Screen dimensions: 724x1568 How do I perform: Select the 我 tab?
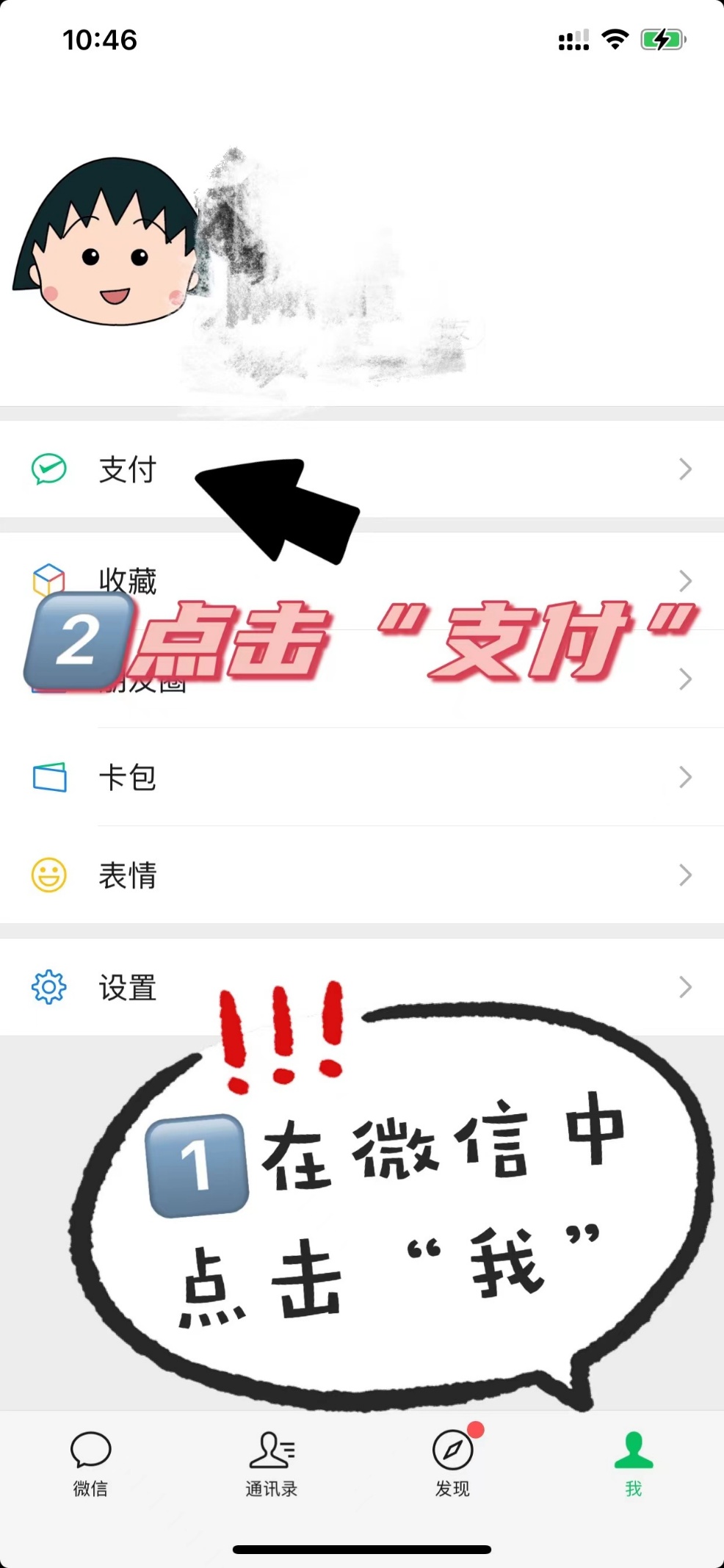[x=633, y=1464]
